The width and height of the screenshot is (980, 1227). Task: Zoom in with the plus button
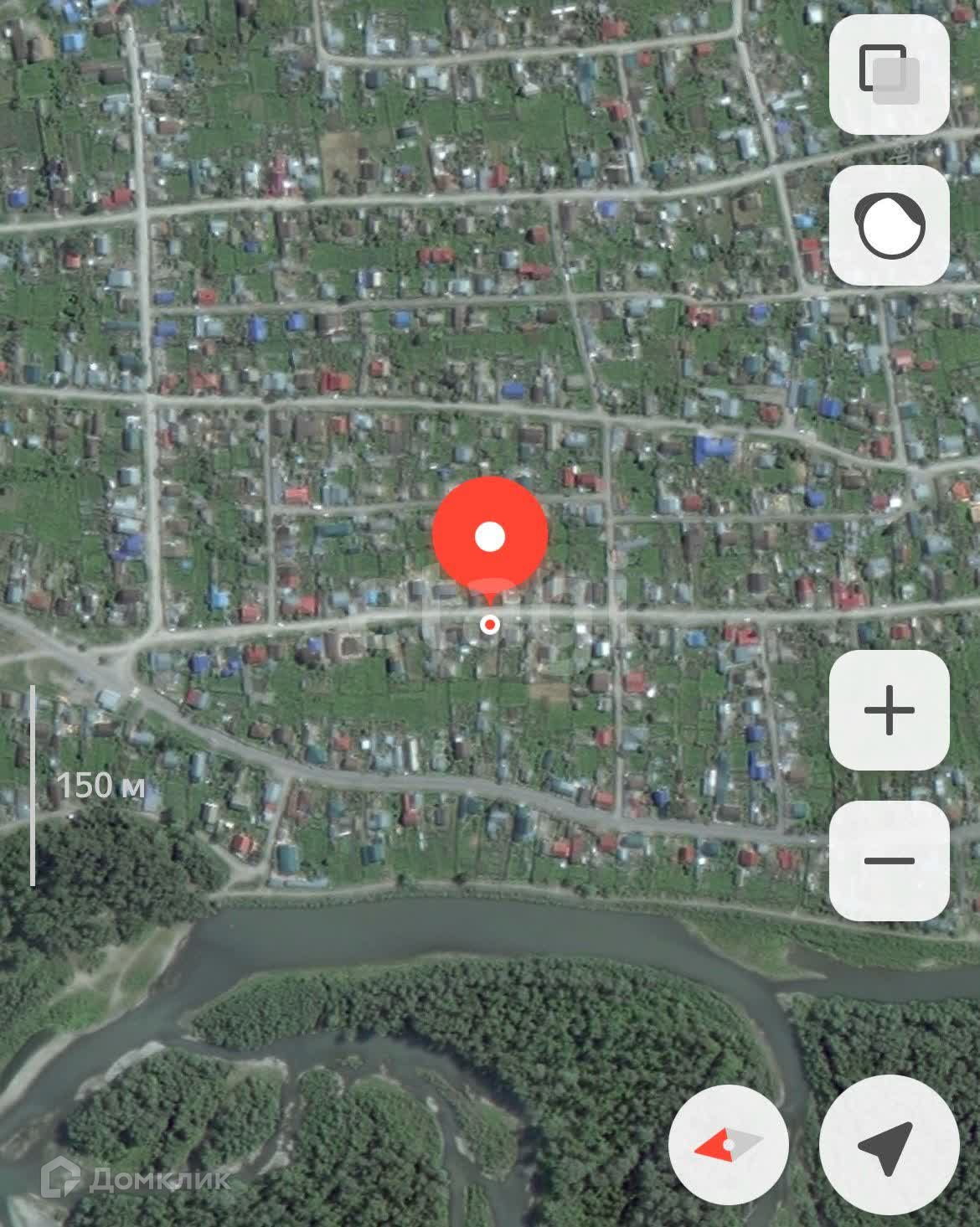pyautogui.click(x=889, y=710)
